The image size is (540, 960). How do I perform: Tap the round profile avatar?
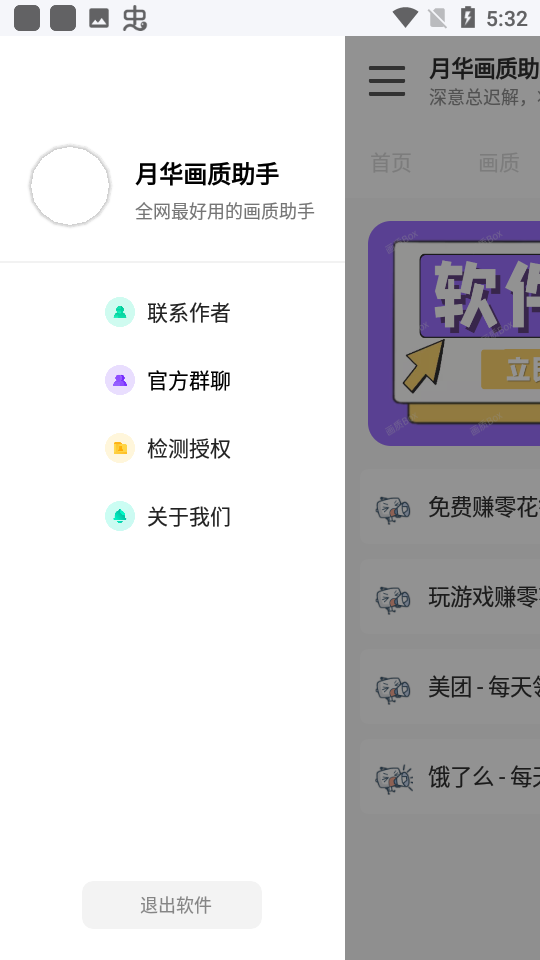[70, 186]
